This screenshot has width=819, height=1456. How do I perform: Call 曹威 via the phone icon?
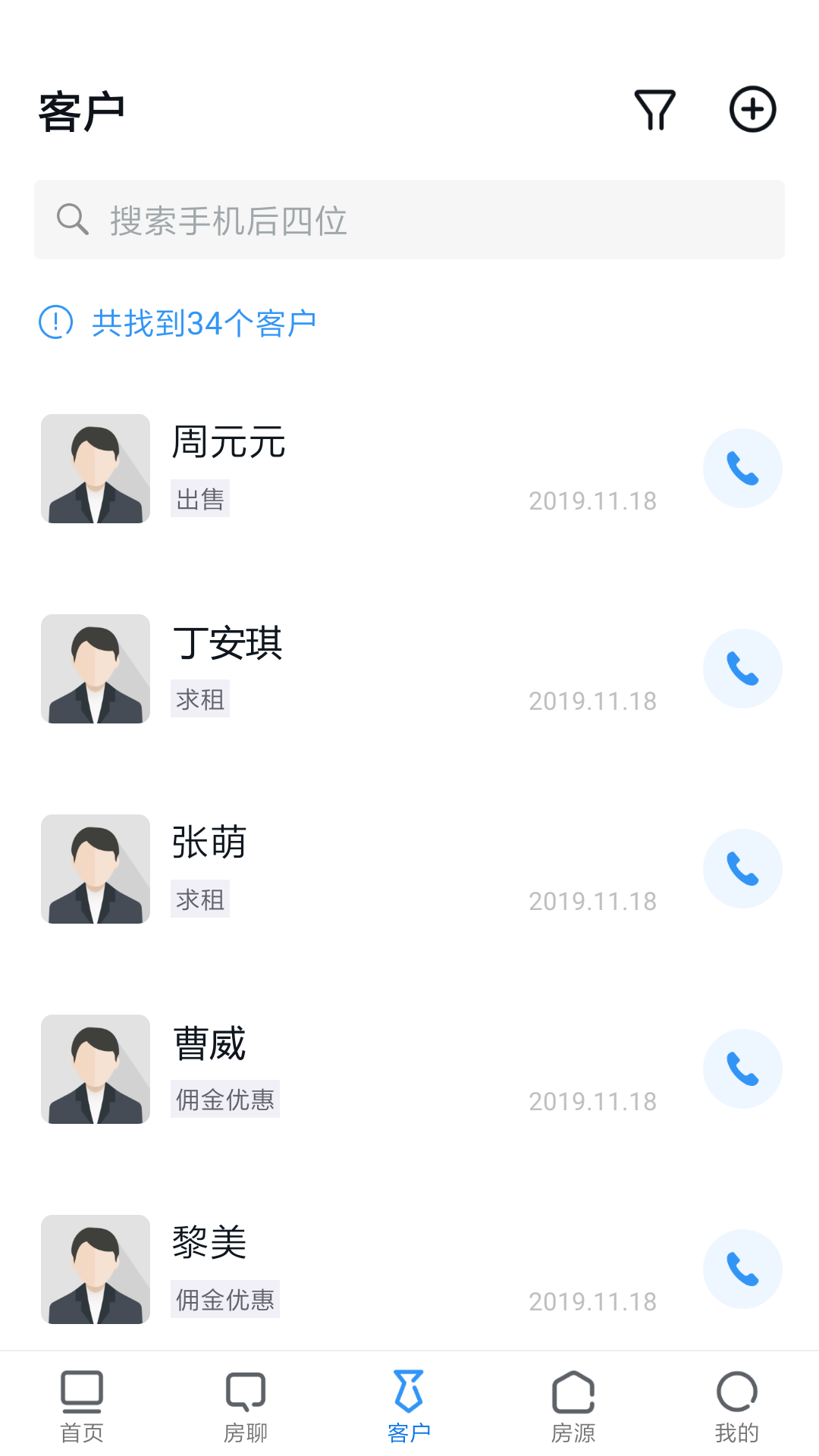click(742, 1068)
